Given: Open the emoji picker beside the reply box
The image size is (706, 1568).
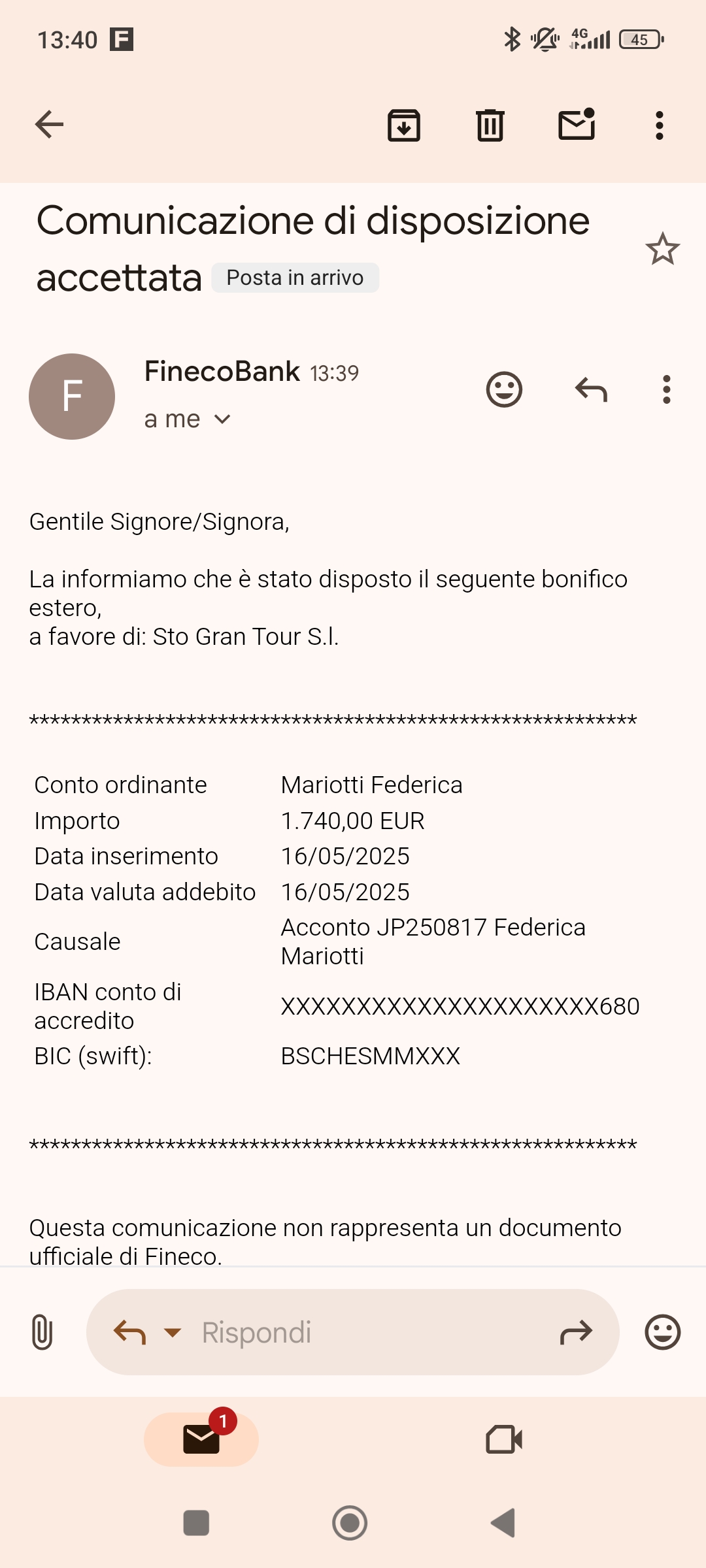Looking at the screenshot, I should point(663,1332).
